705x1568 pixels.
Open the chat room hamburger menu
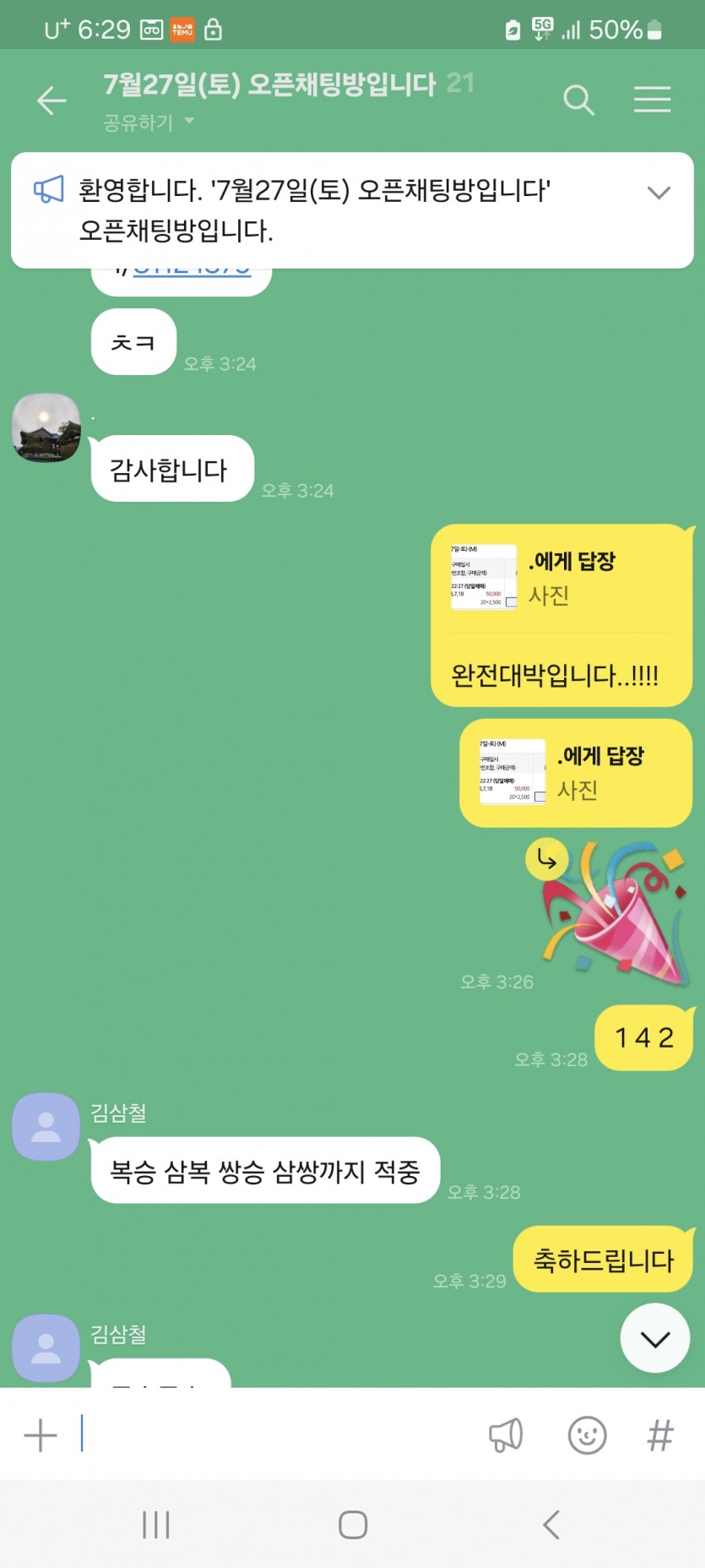tap(652, 100)
